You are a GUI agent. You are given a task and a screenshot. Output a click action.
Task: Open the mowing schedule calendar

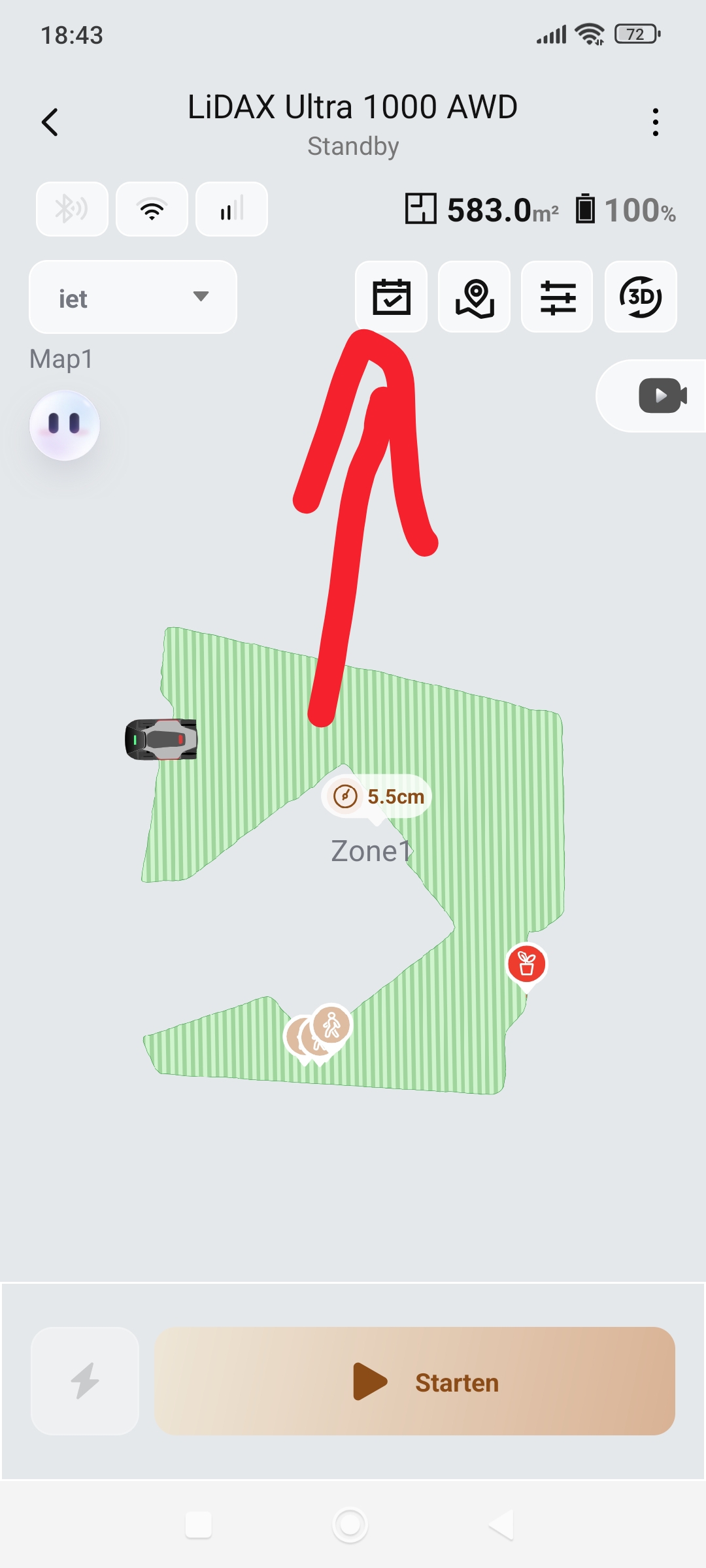(391, 297)
